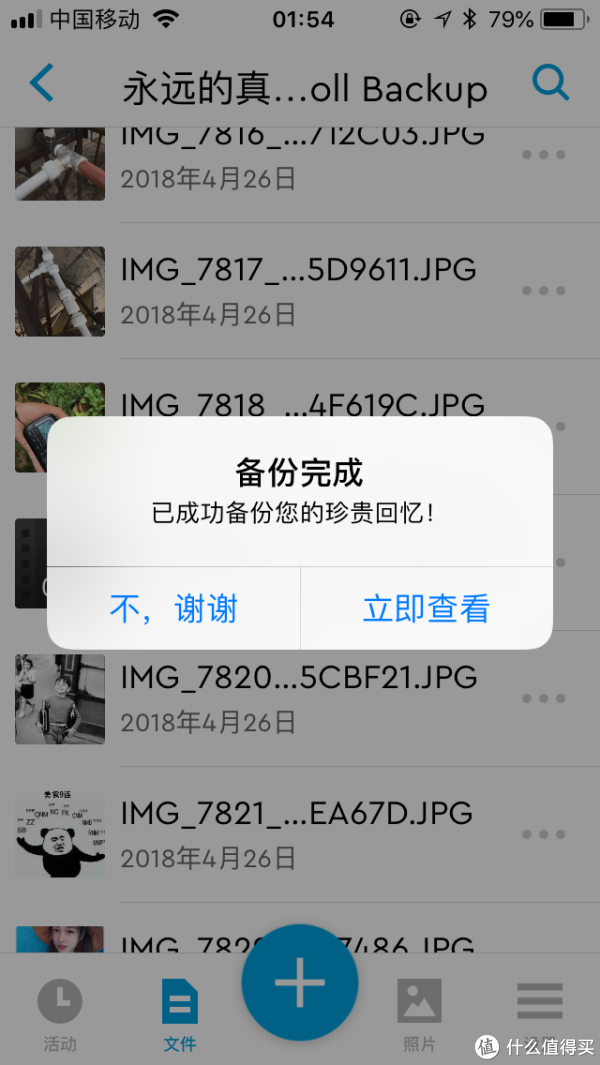Go back with the top-left arrow
The image size is (600, 1065).
[x=42, y=84]
